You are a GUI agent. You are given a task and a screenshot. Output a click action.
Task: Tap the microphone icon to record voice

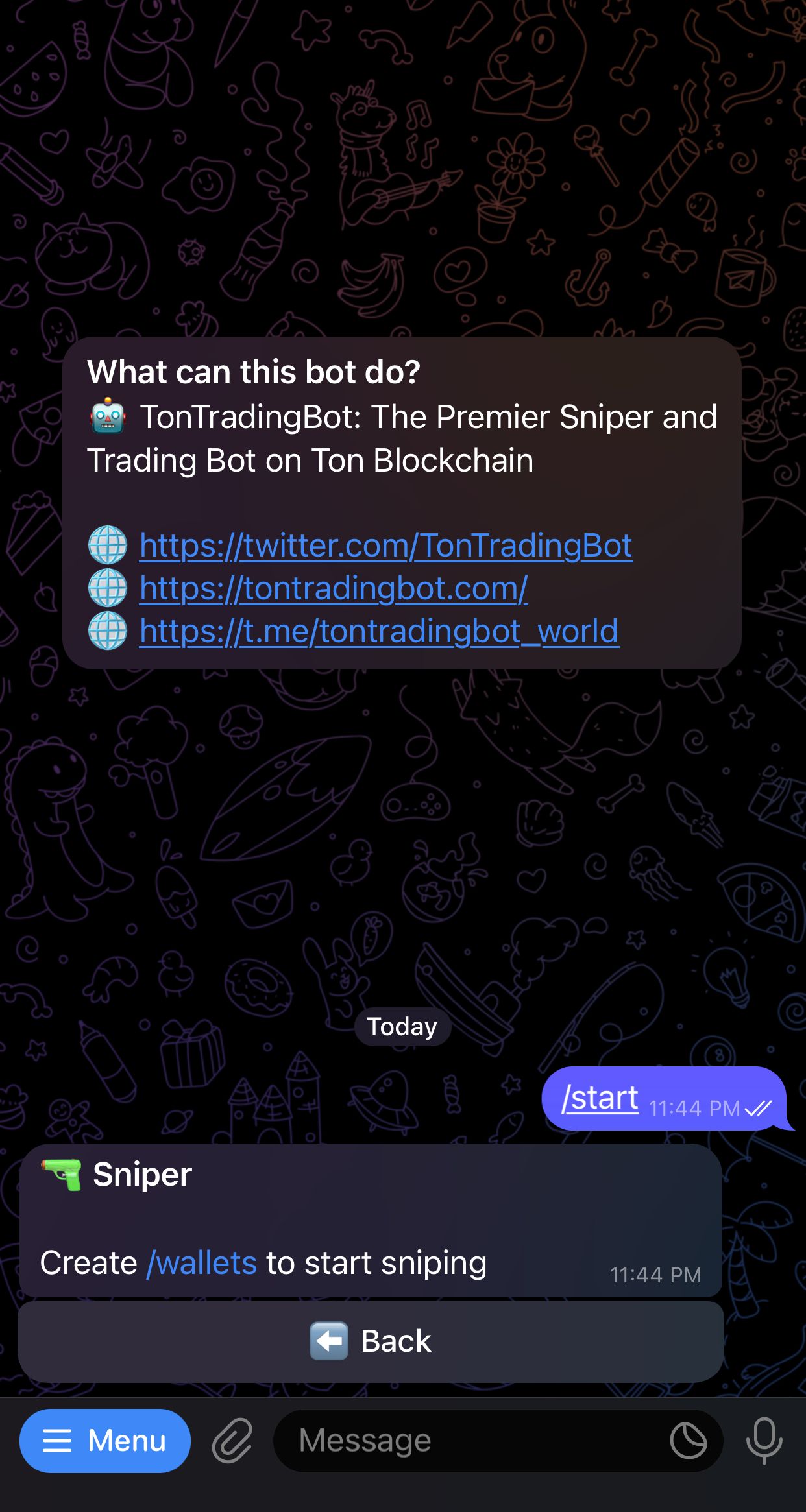(x=764, y=1441)
